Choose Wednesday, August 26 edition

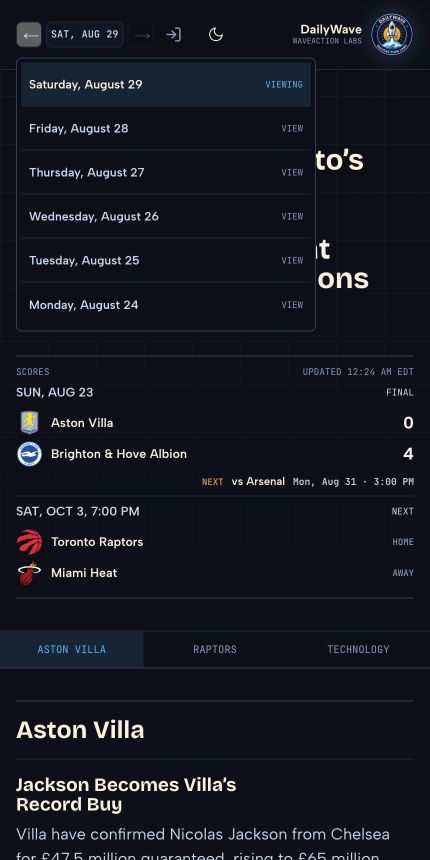pyautogui.click(x=166, y=216)
